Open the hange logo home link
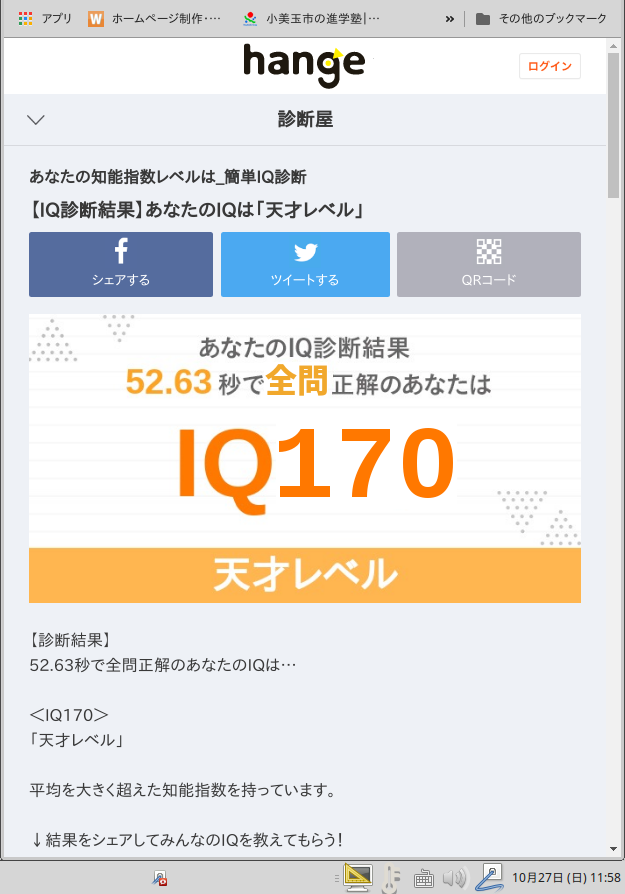625x894 pixels. [304, 65]
